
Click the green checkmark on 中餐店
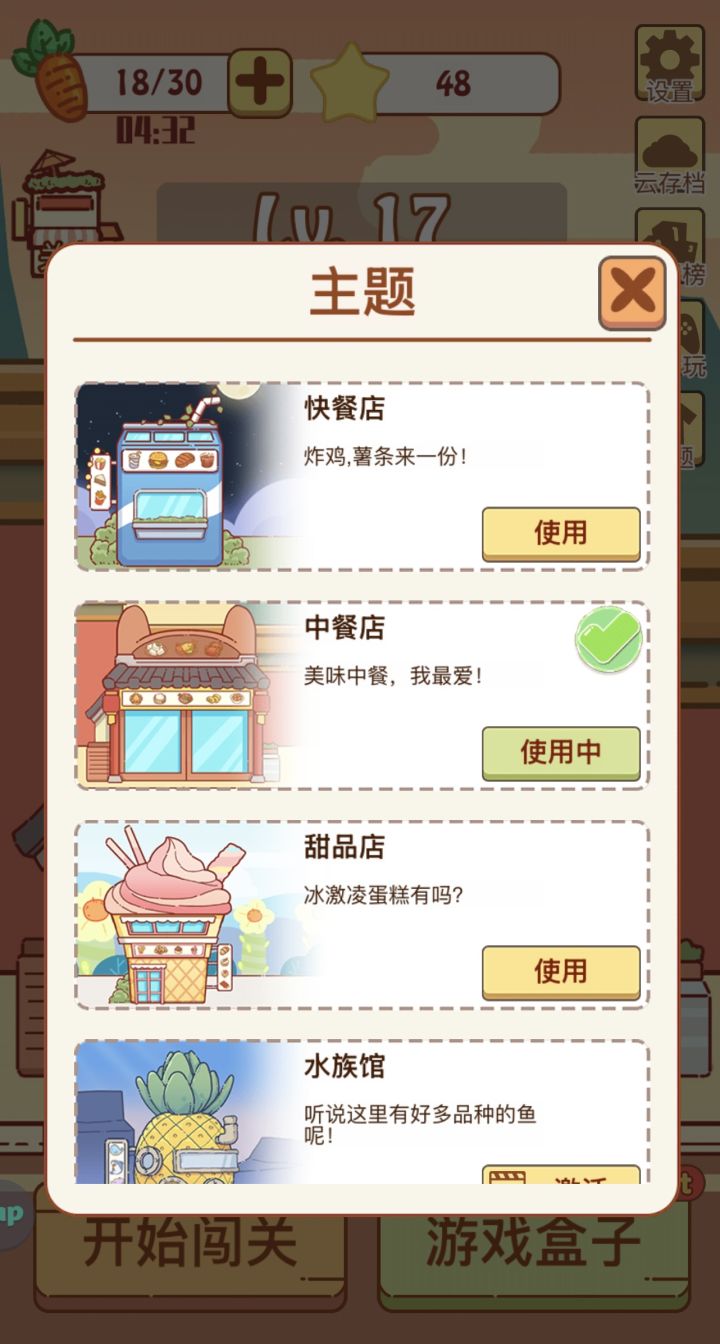tap(608, 640)
